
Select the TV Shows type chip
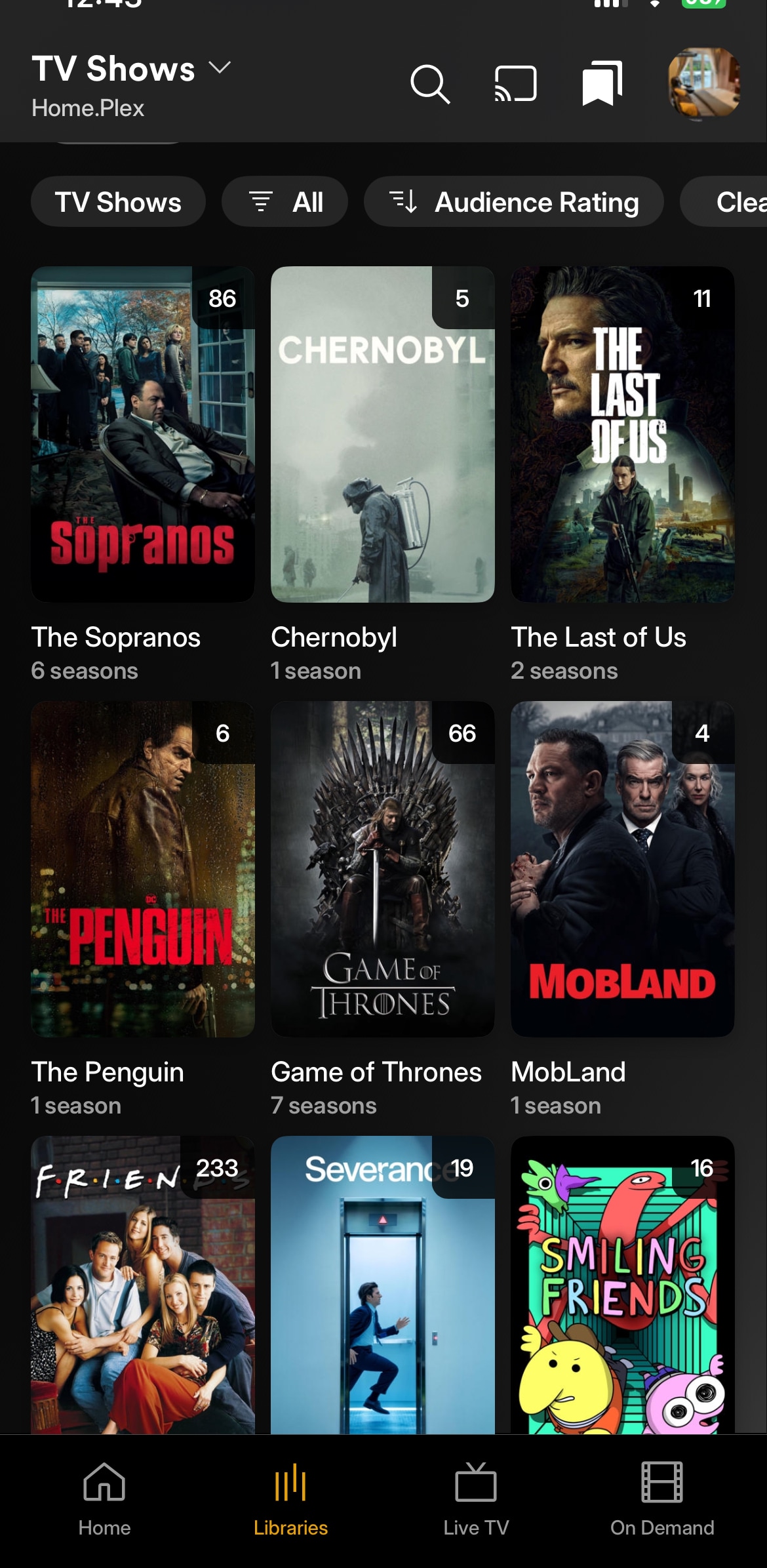(118, 202)
